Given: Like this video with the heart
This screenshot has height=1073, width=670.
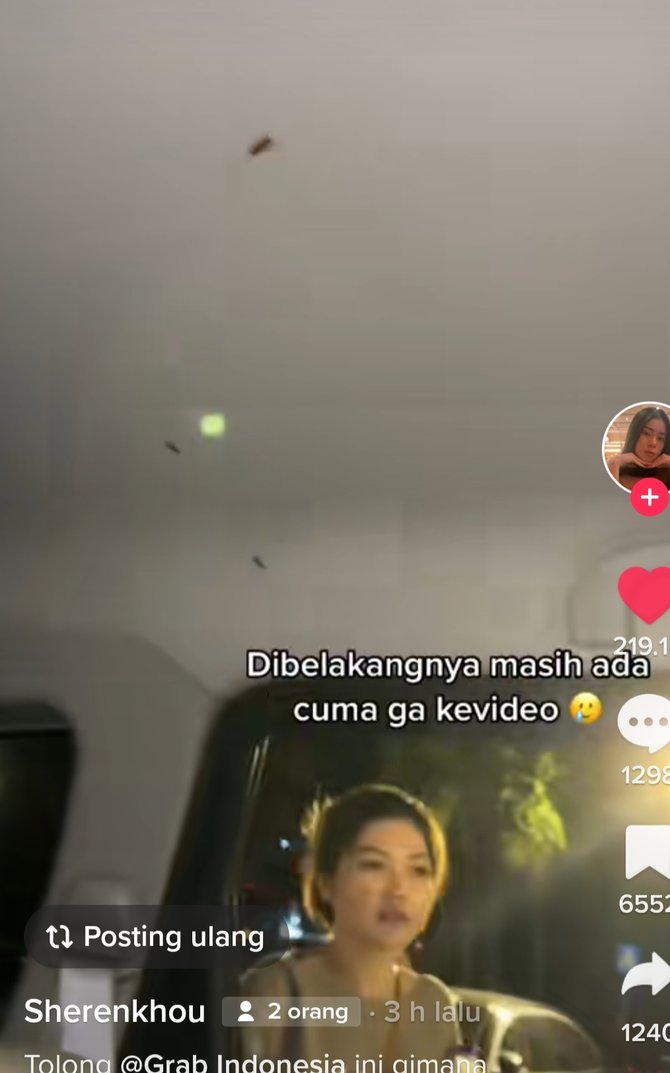Looking at the screenshot, I should click(644, 595).
